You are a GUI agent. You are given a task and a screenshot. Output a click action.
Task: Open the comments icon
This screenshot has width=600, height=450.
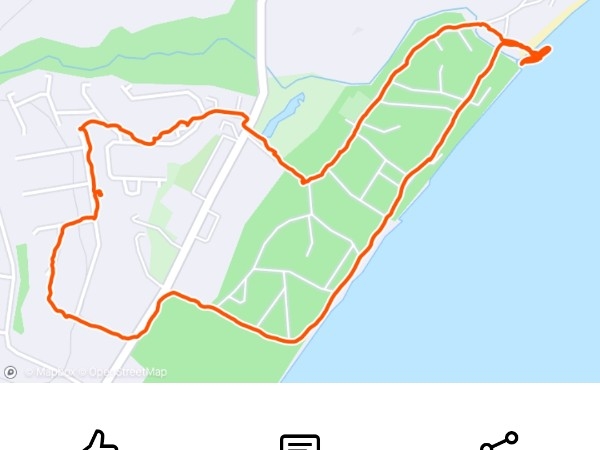(x=299, y=443)
